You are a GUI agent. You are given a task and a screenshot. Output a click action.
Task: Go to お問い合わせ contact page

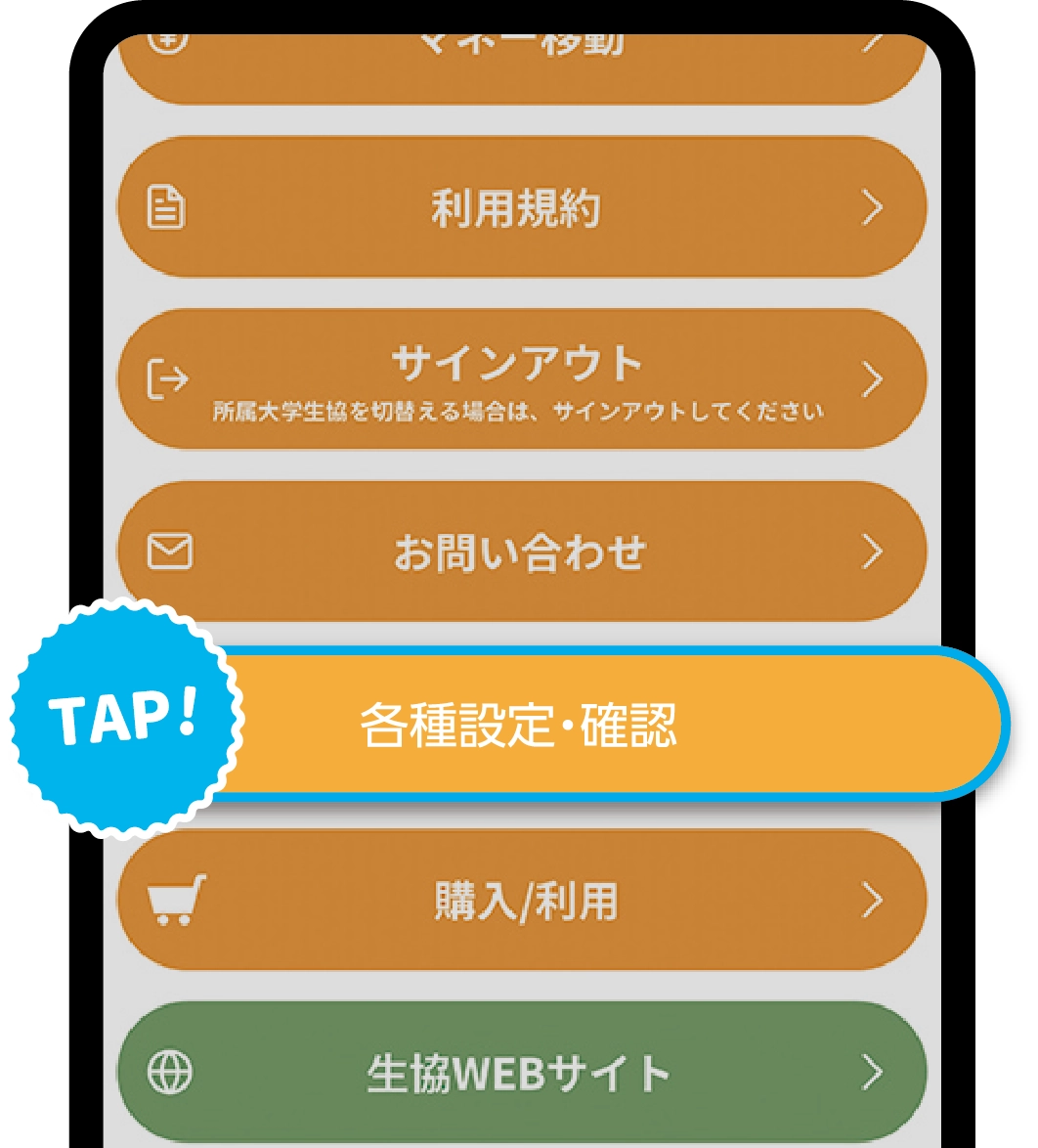[518, 552]
